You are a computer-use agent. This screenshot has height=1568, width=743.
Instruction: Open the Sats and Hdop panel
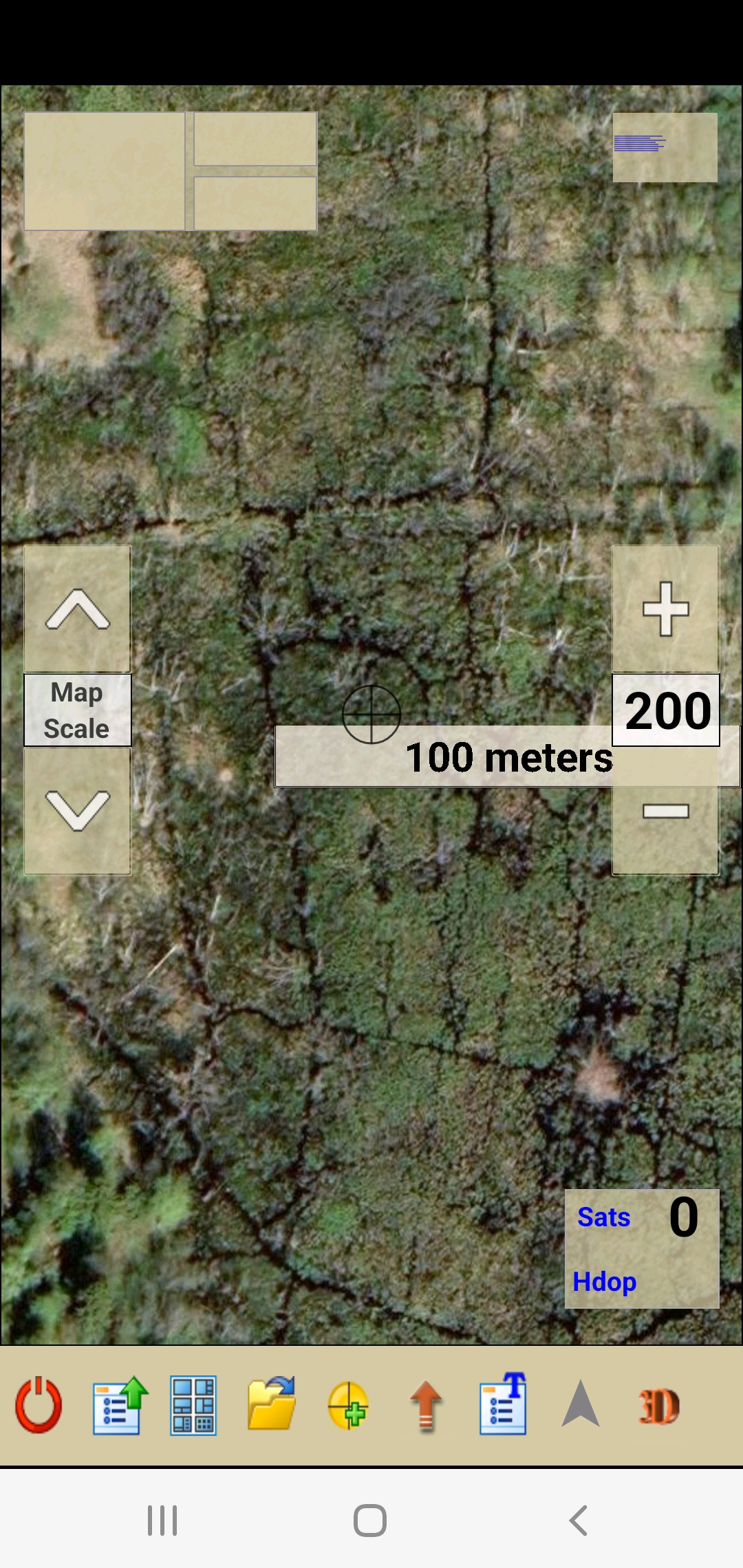pyautogui.click(x=642, y=1248)
